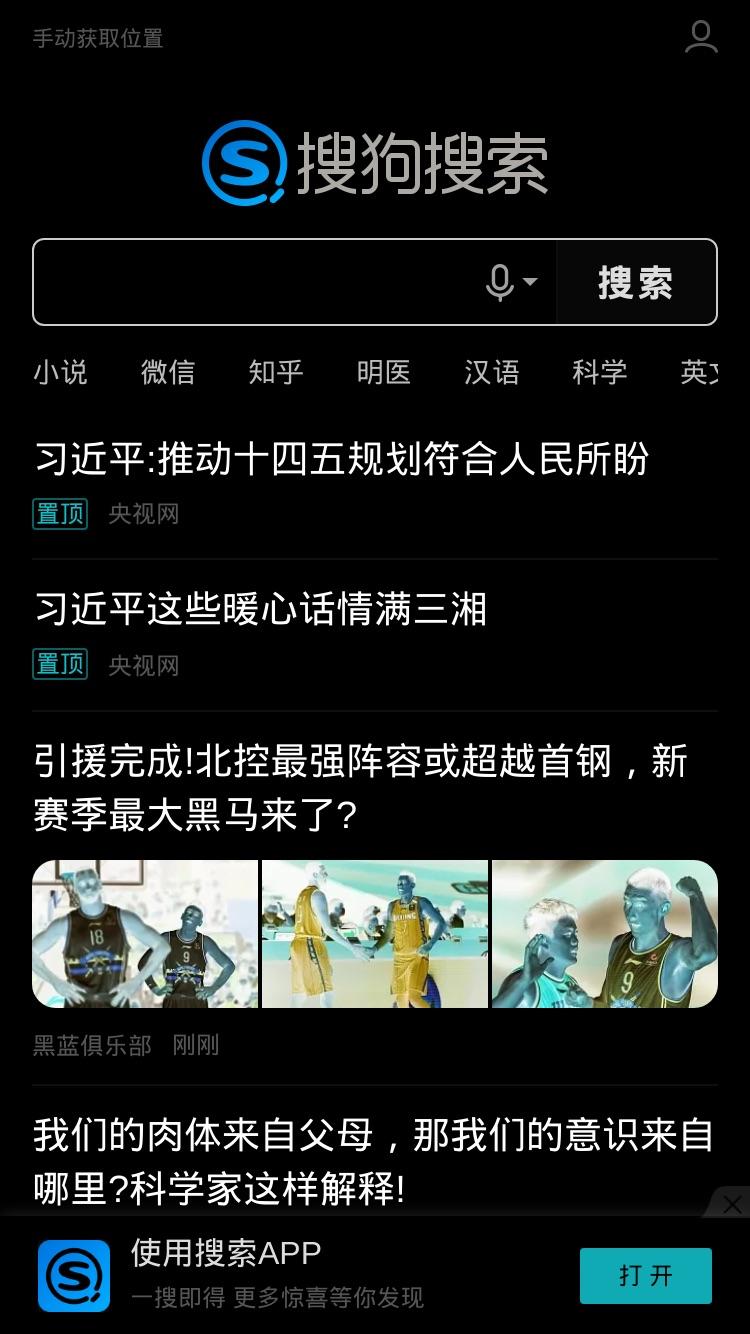This screenshot has height=1334, width=750.
Task: Select the 知乎 category
Action: click(276, 372)
